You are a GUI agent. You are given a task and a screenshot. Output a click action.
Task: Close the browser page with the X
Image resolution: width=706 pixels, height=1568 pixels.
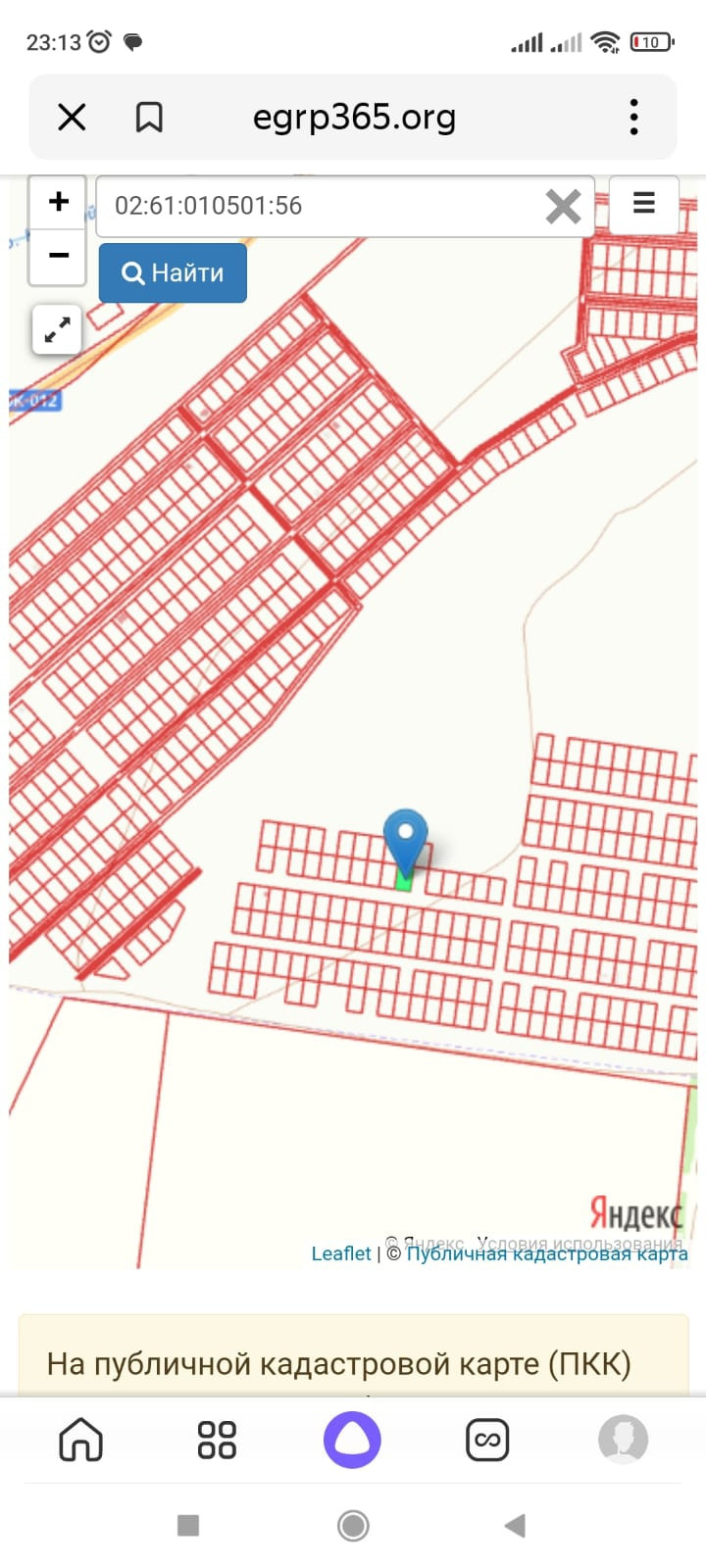(x=72, y=118)
